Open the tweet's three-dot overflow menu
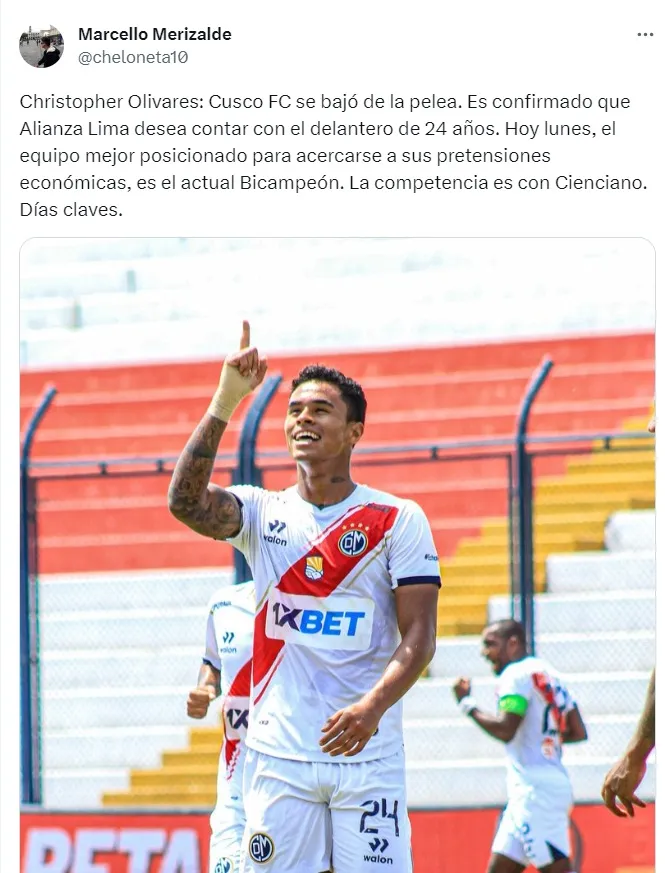 click(645, 34)
